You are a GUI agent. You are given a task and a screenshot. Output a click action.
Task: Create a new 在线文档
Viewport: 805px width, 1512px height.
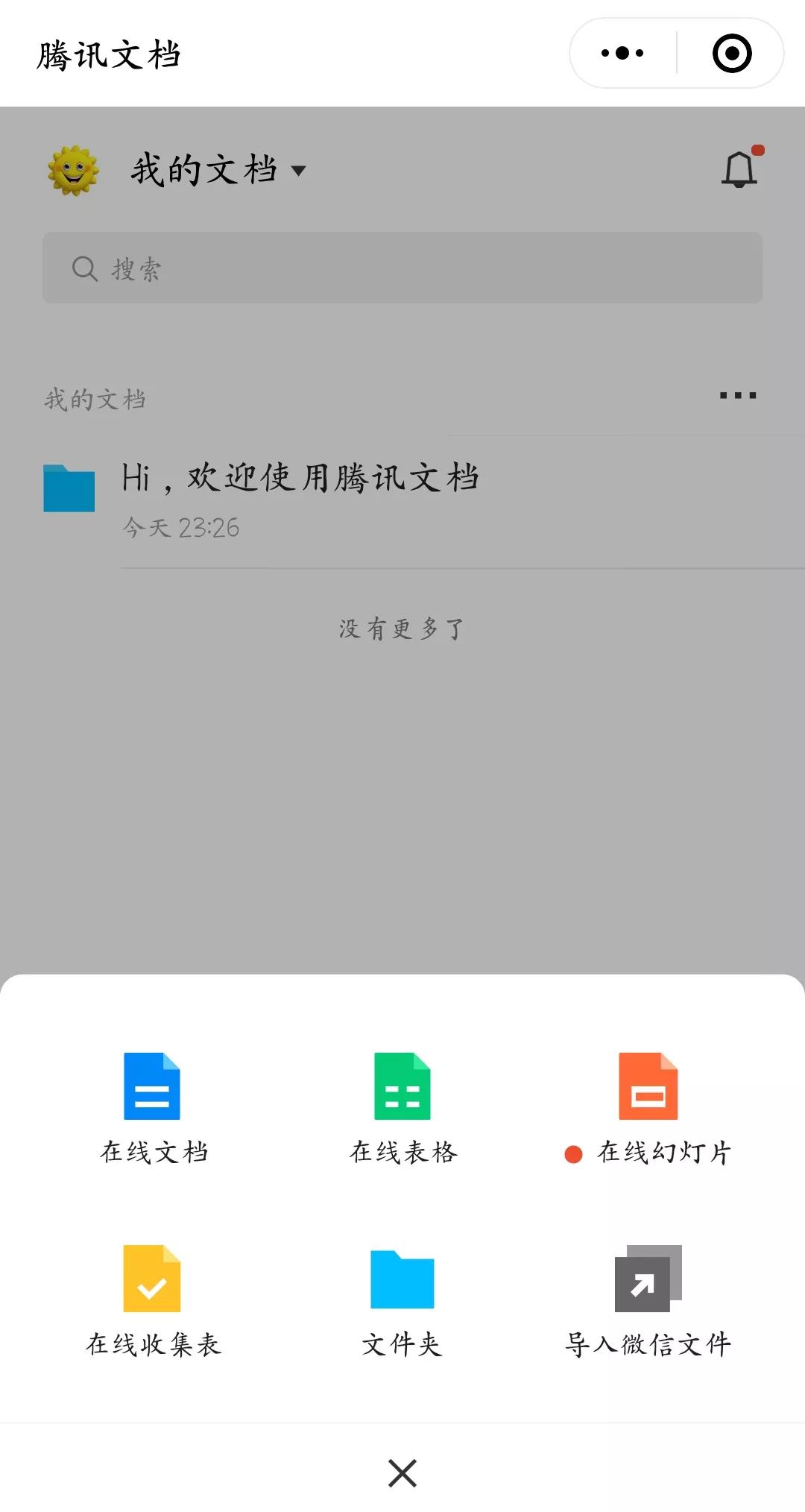point(153,1106)
